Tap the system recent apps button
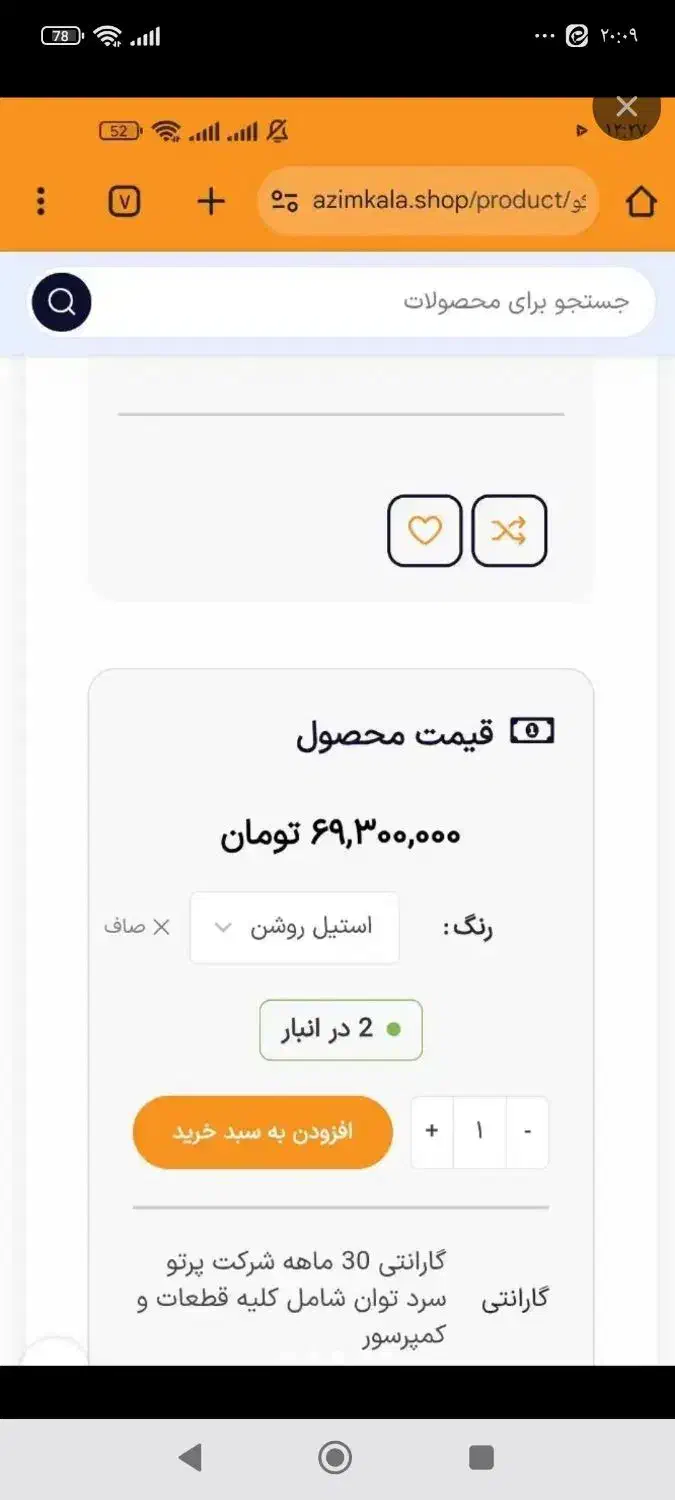Viewport: 675px width, 1500px height. tap(482, 1458)
